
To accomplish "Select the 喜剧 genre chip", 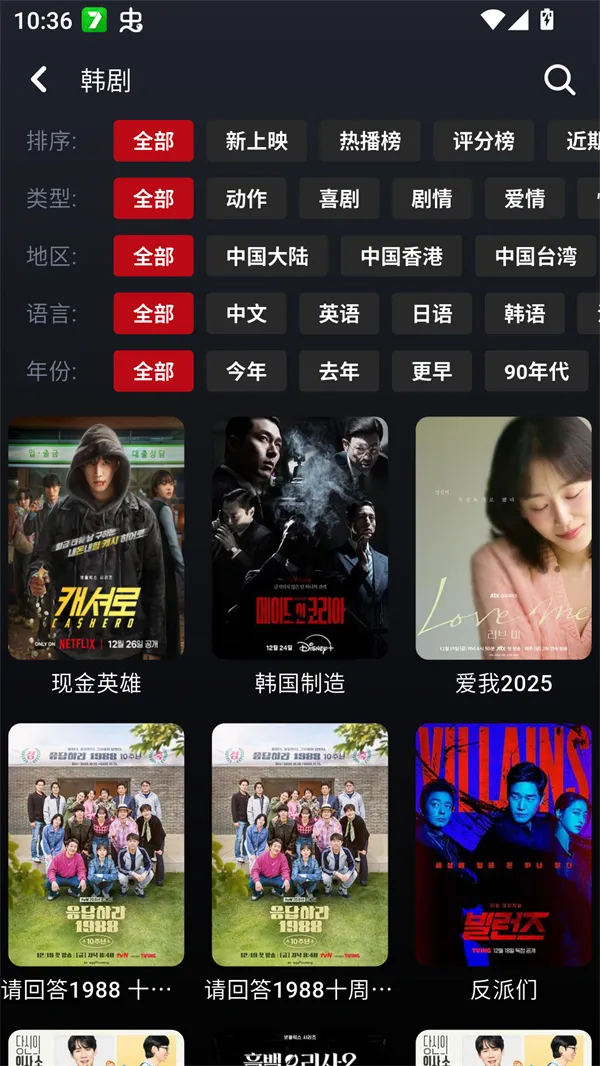I will coord(339,199).
